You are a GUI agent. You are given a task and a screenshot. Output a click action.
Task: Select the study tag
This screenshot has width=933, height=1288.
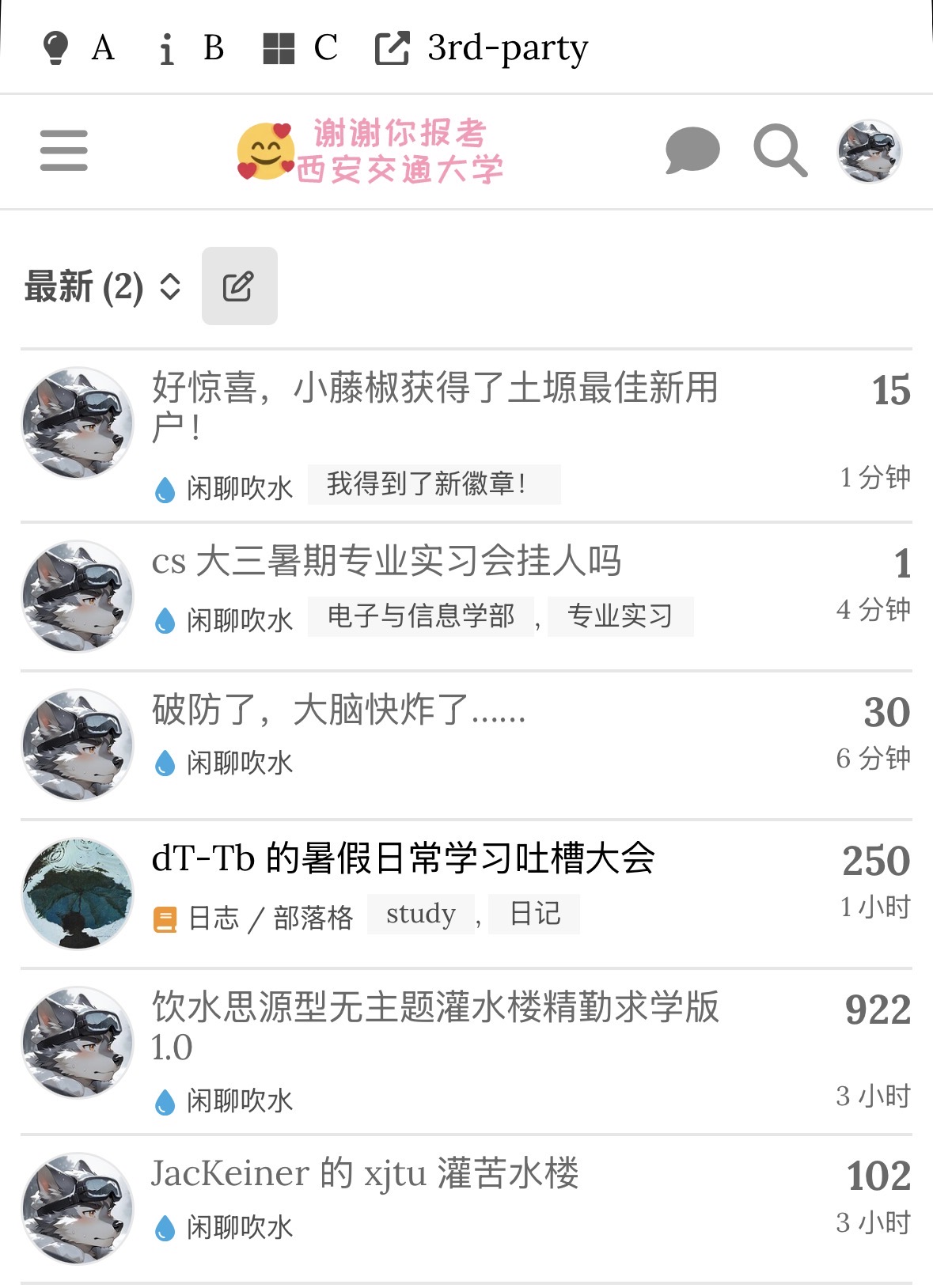pos(420,914)
